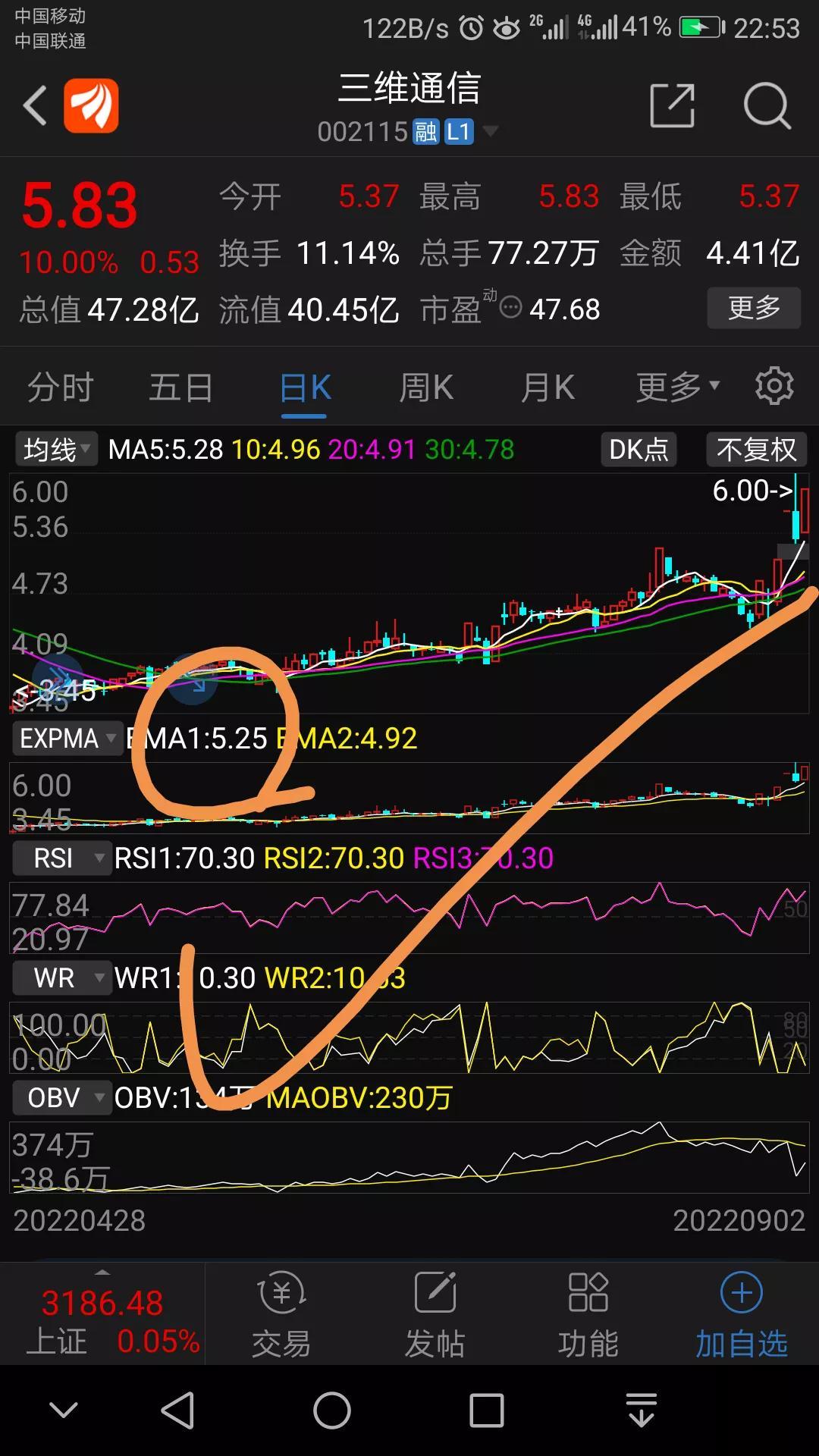This screenshot has height=1456, width=819.
Task: Open the EXPMA indicator selector
Action: click(67, 737)
